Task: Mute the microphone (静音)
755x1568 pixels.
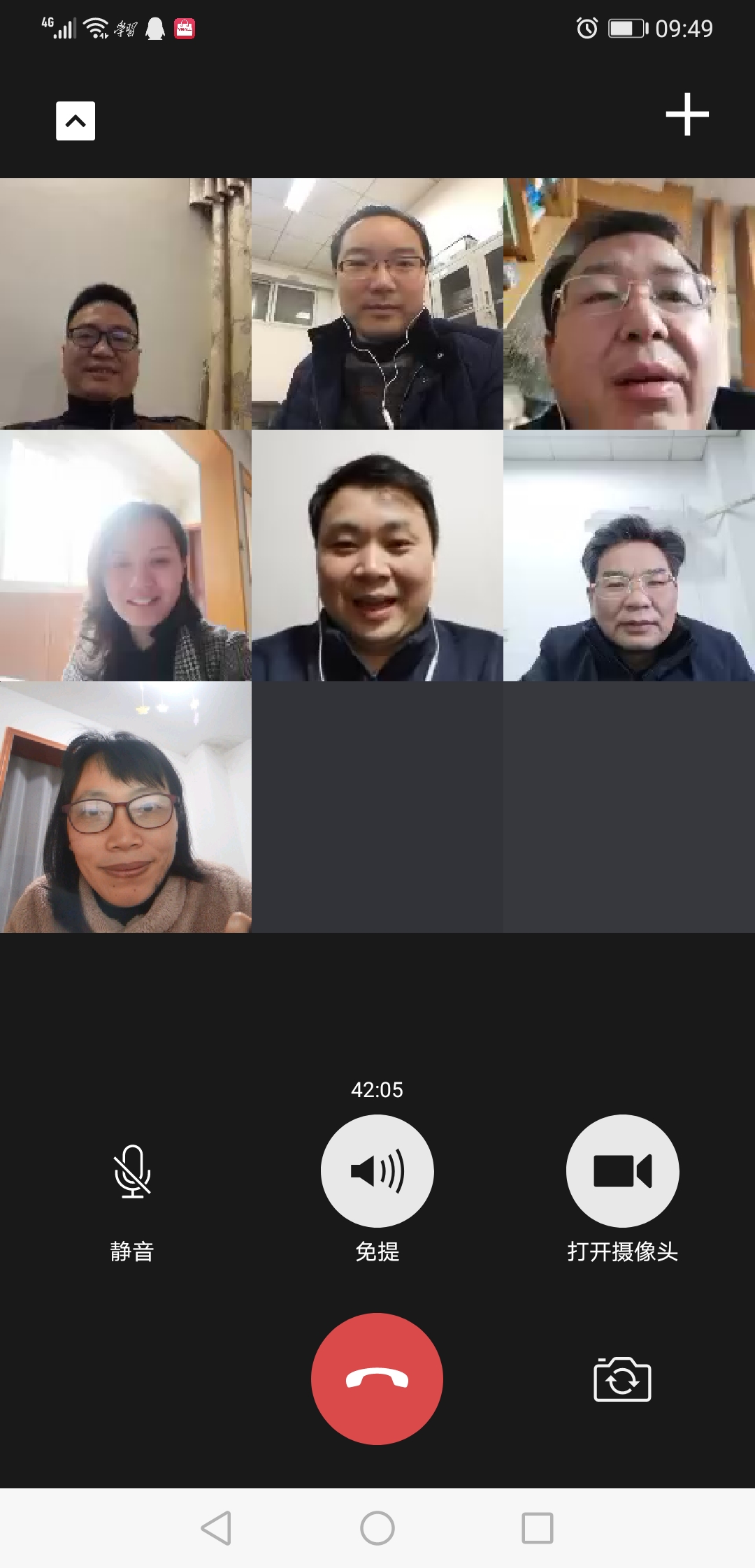Action: click(132, 1172)
